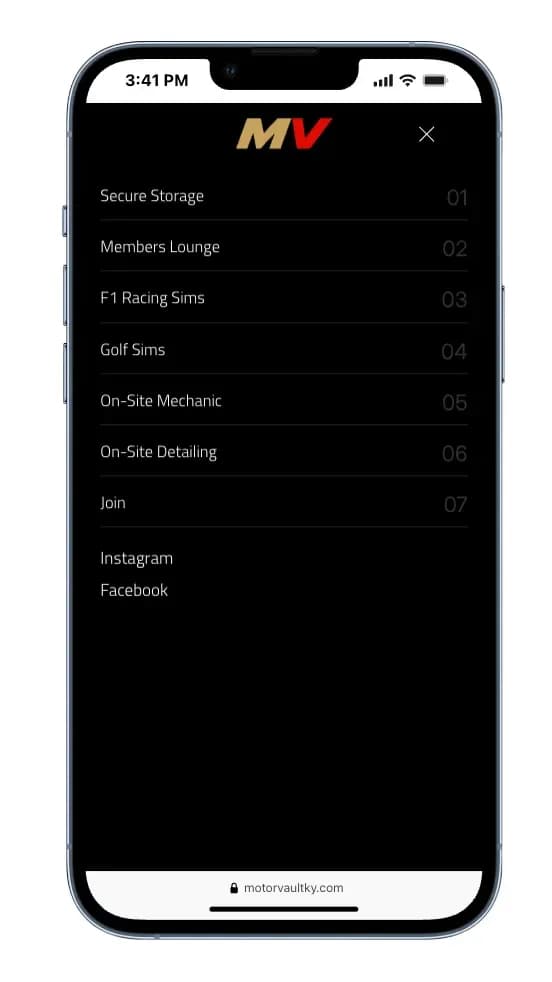
Task: Go to Members Lounge
Action: tap(283, 247)
